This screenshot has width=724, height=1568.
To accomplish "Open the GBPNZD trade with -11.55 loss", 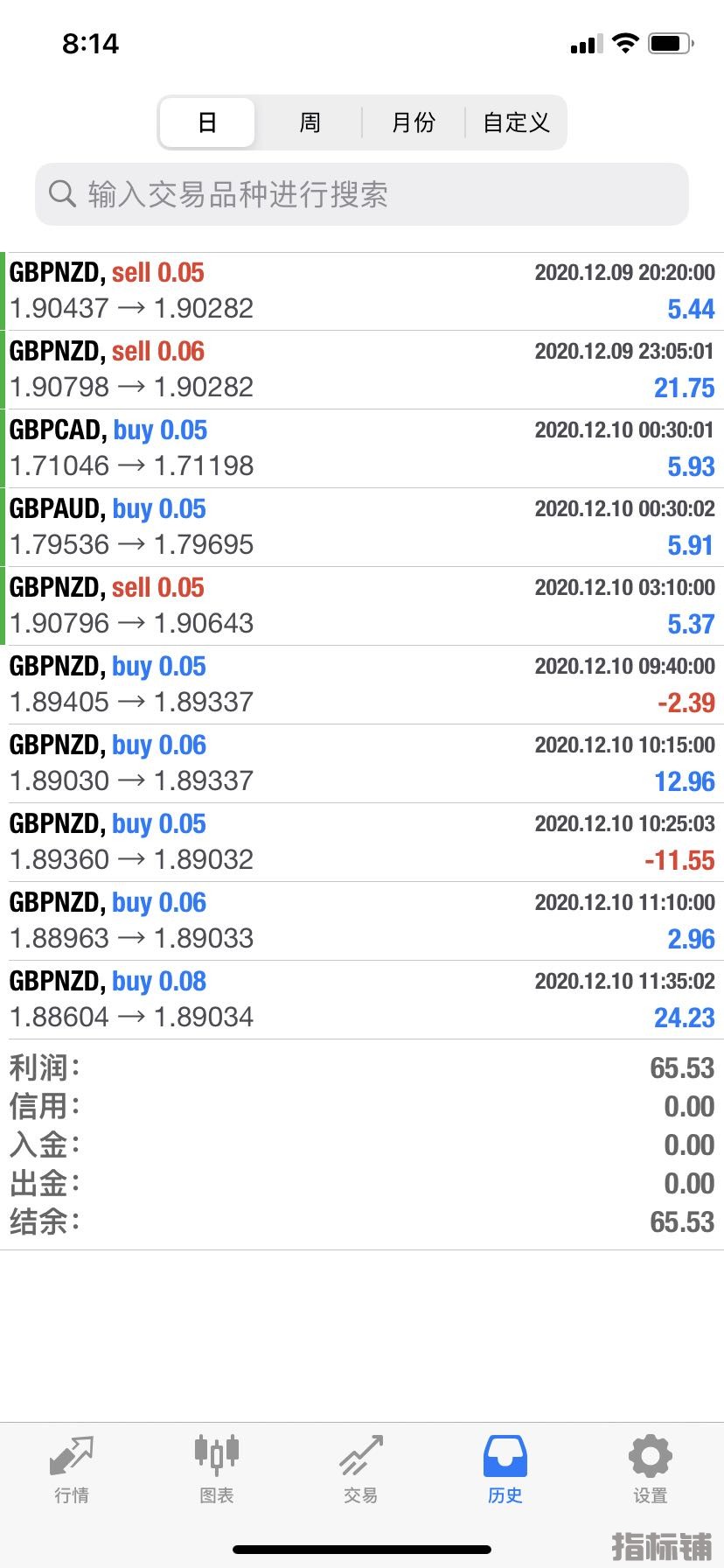I will (x=362, y=842).
